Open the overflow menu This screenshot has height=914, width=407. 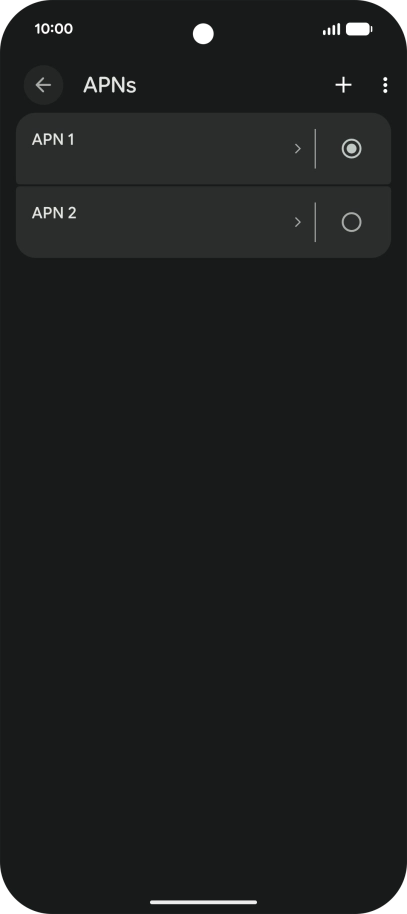[385, 85]
